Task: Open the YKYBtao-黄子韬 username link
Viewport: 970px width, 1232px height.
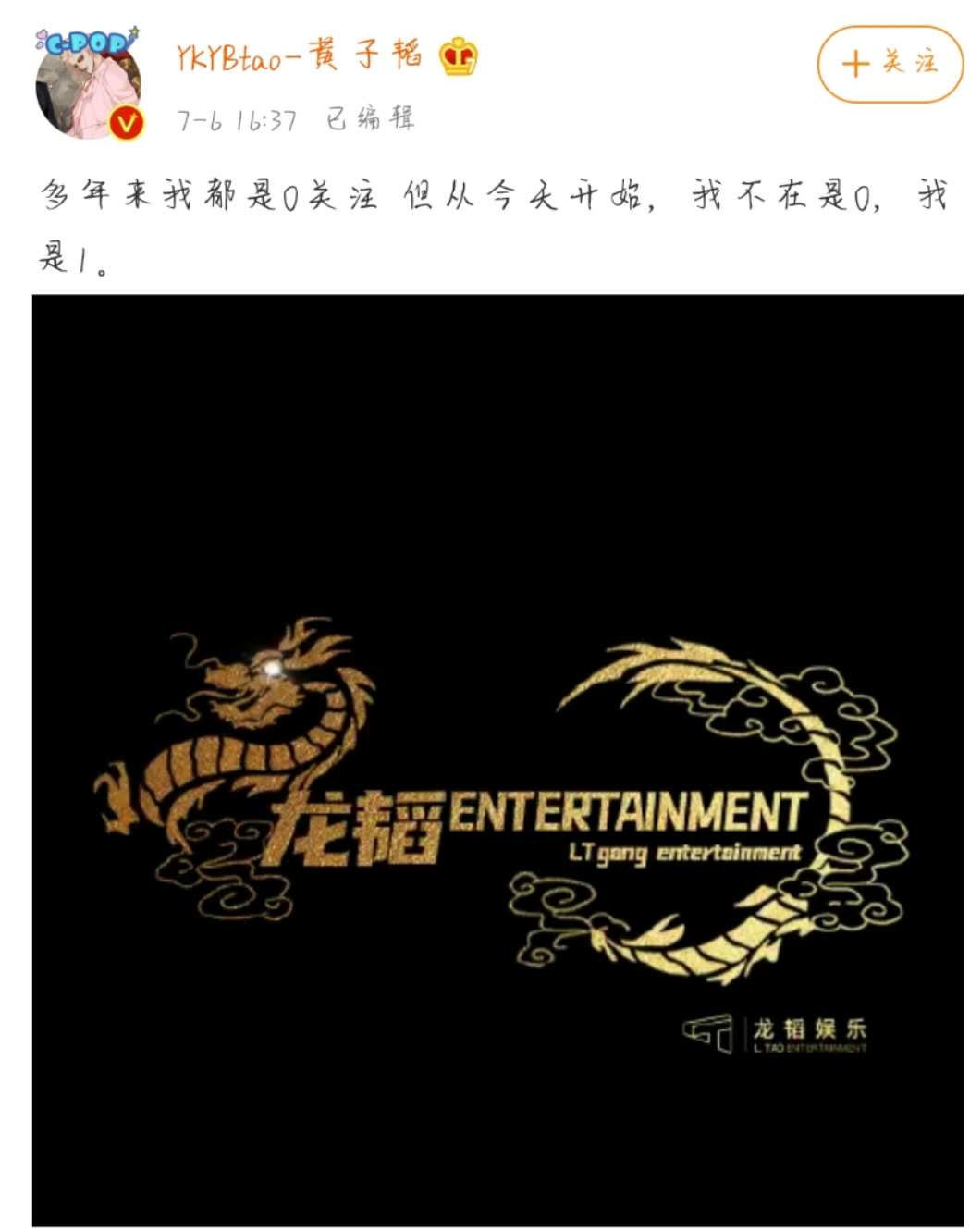Action: (299, 57)
